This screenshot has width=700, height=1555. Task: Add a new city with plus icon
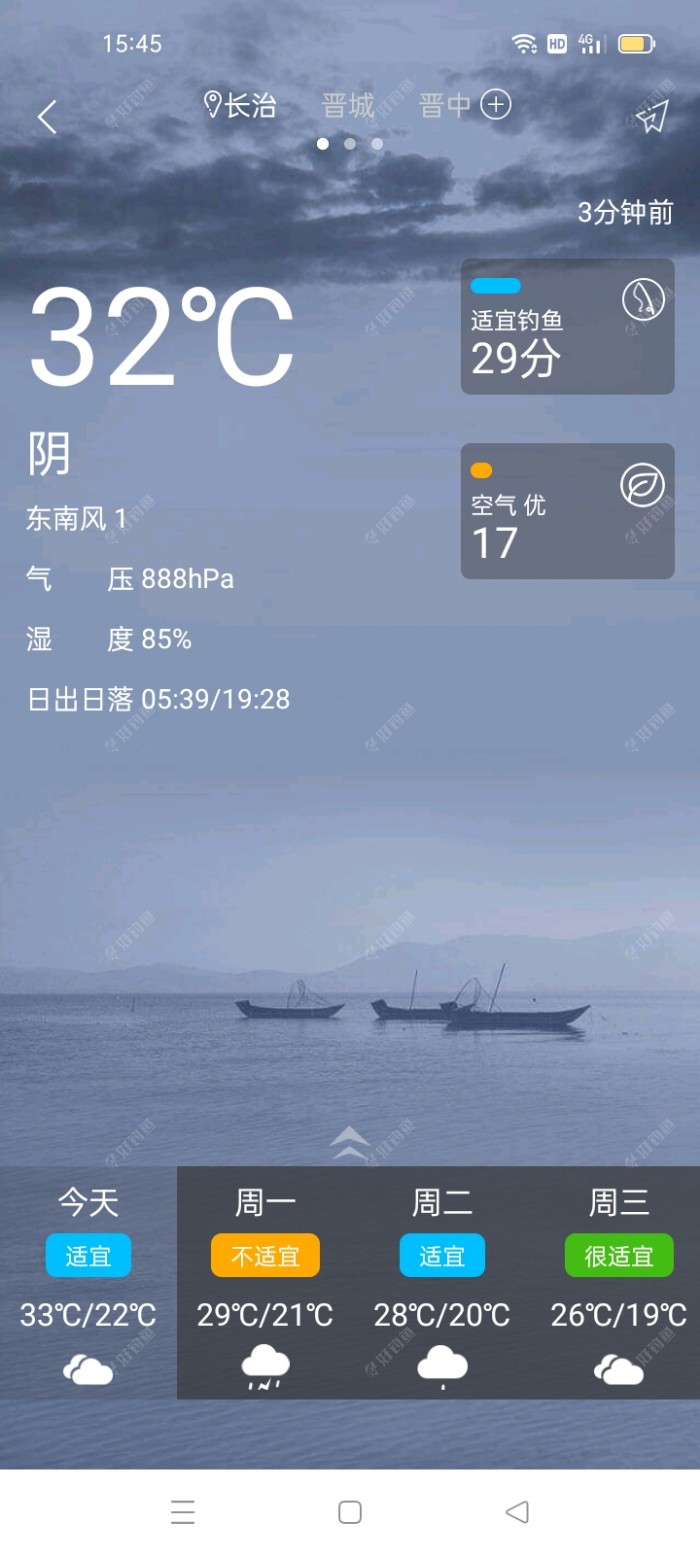(x=496, y=105)
